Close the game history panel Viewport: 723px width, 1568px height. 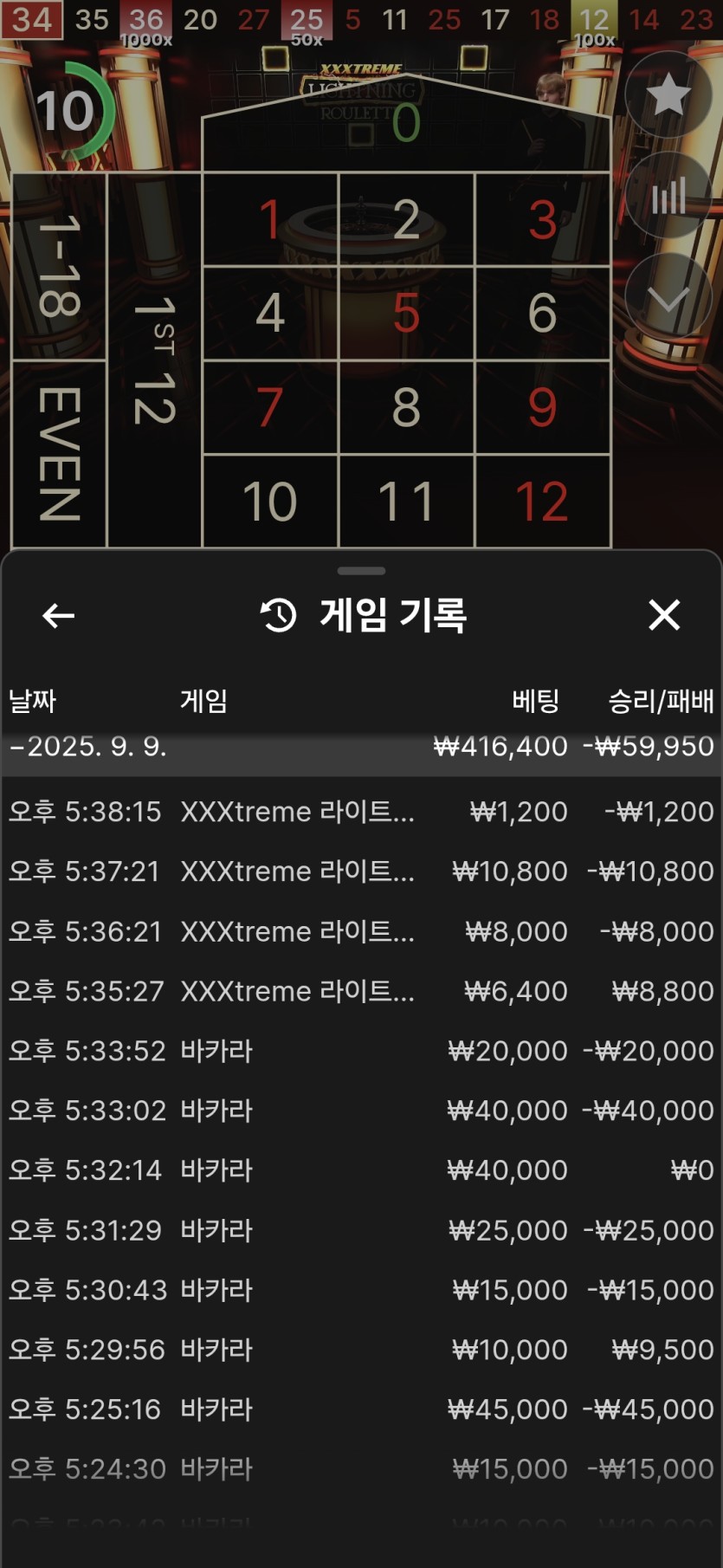[x=664, y=615]
